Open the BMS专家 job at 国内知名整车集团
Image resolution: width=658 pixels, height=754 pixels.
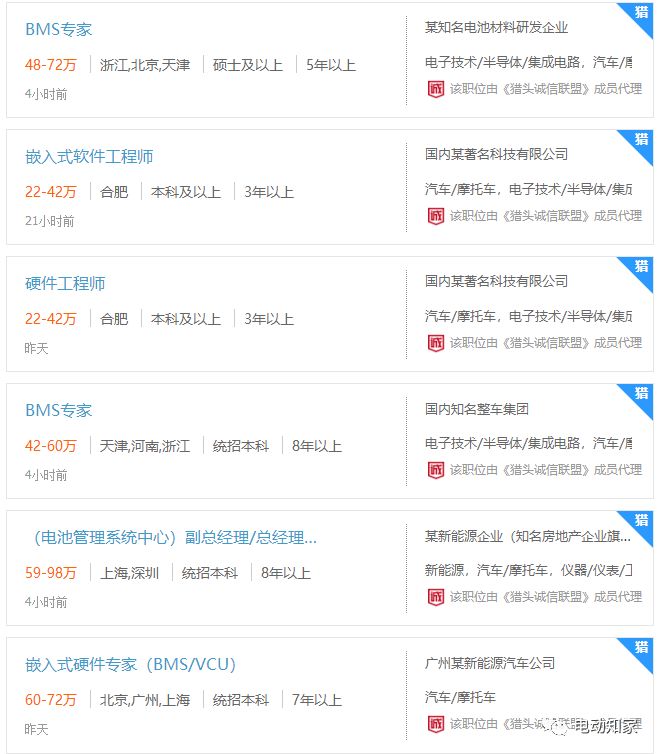click(58, 410)
